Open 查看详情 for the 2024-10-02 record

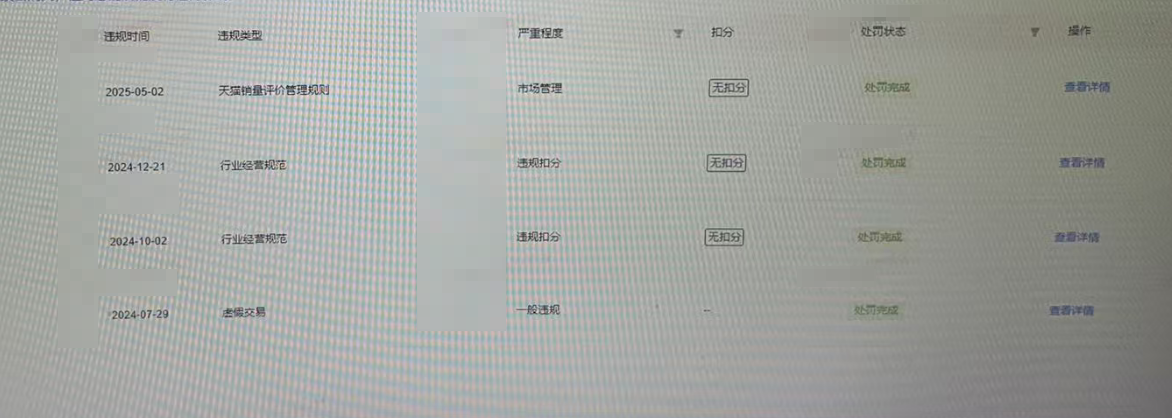click(x=1076, y=237)
